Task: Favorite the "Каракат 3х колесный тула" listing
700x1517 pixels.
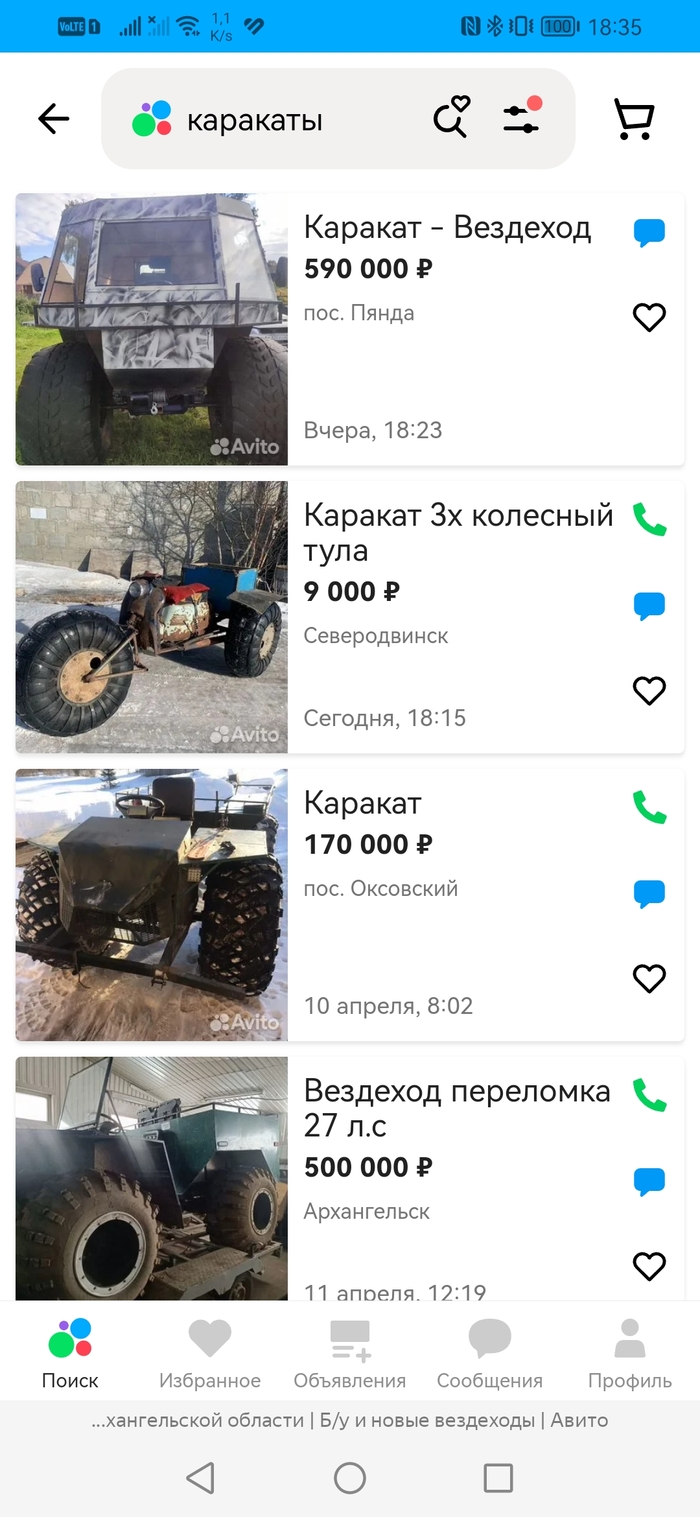Action: point(649,691)
